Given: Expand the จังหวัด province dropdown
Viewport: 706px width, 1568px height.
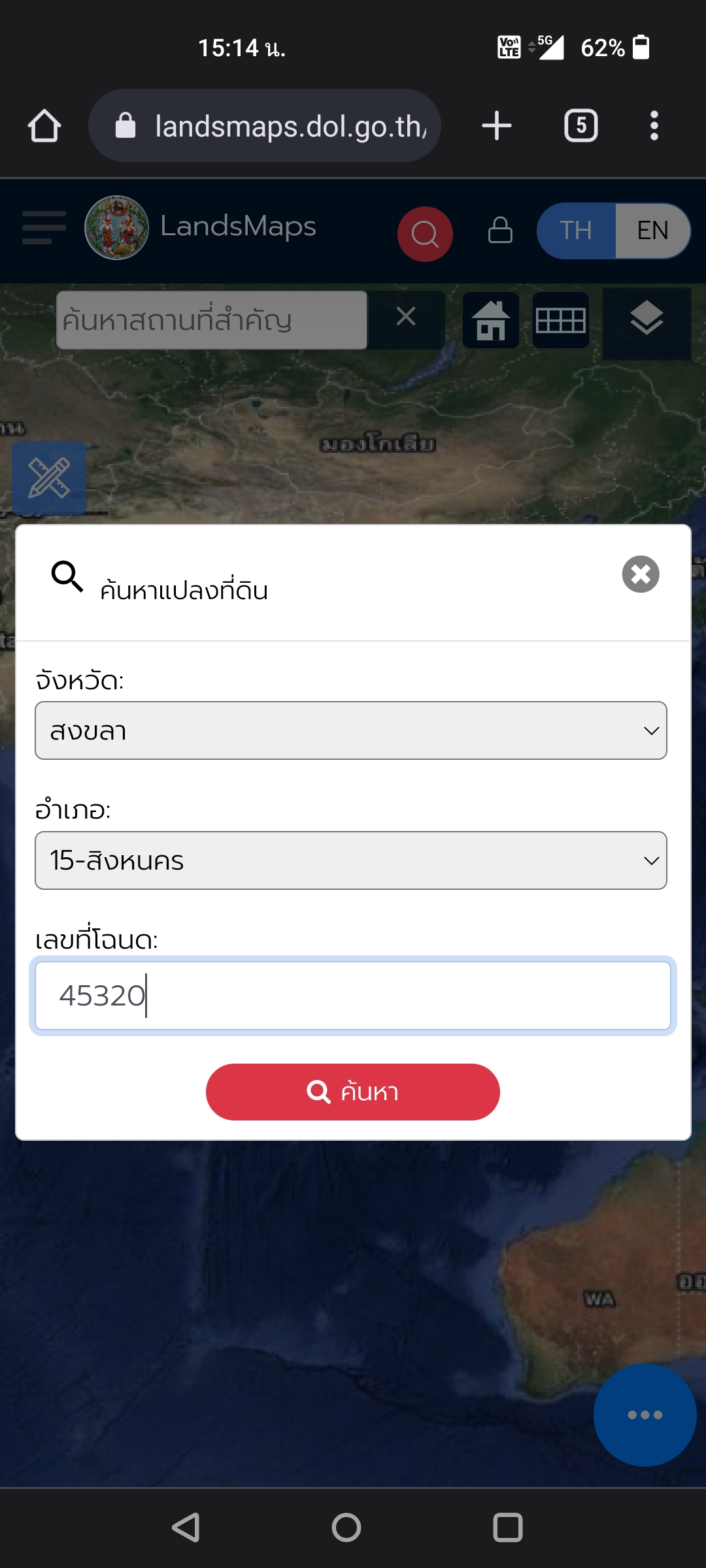Looking at the screenshot, I should 350,730.
